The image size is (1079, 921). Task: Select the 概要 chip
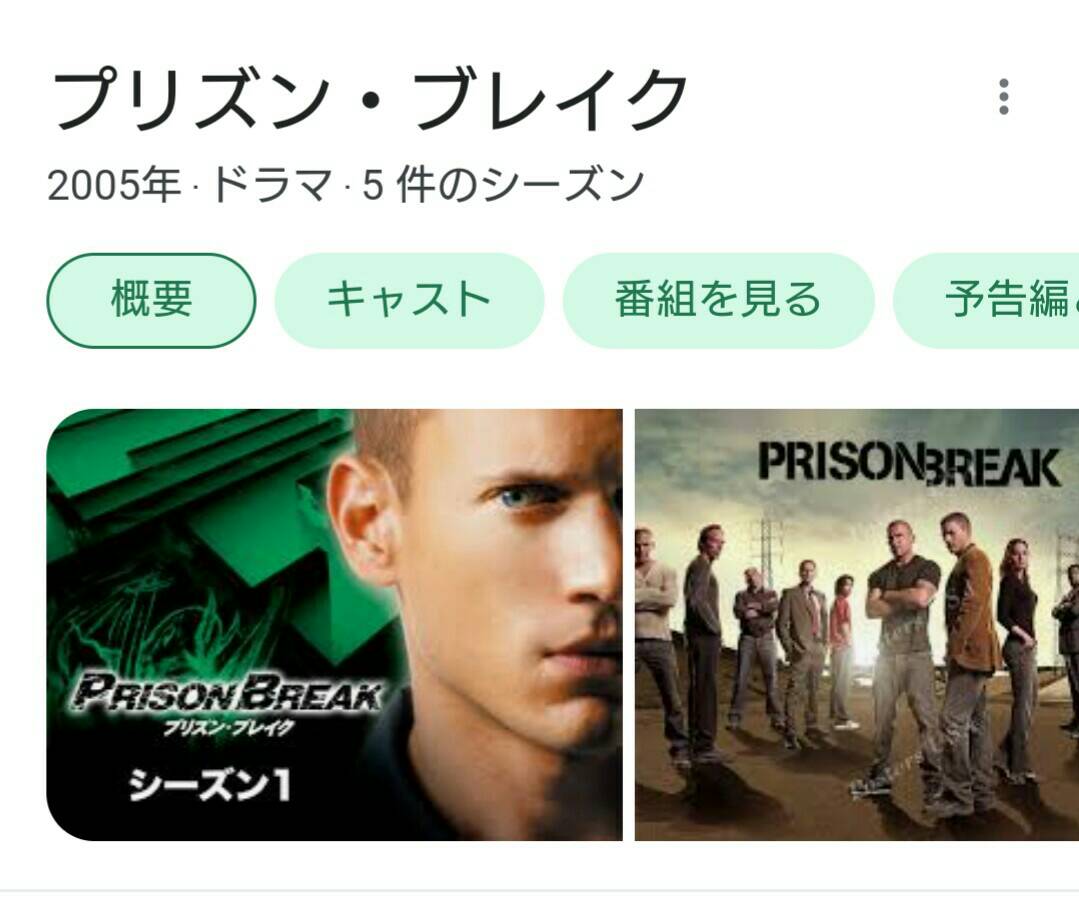tap(151, 300)
